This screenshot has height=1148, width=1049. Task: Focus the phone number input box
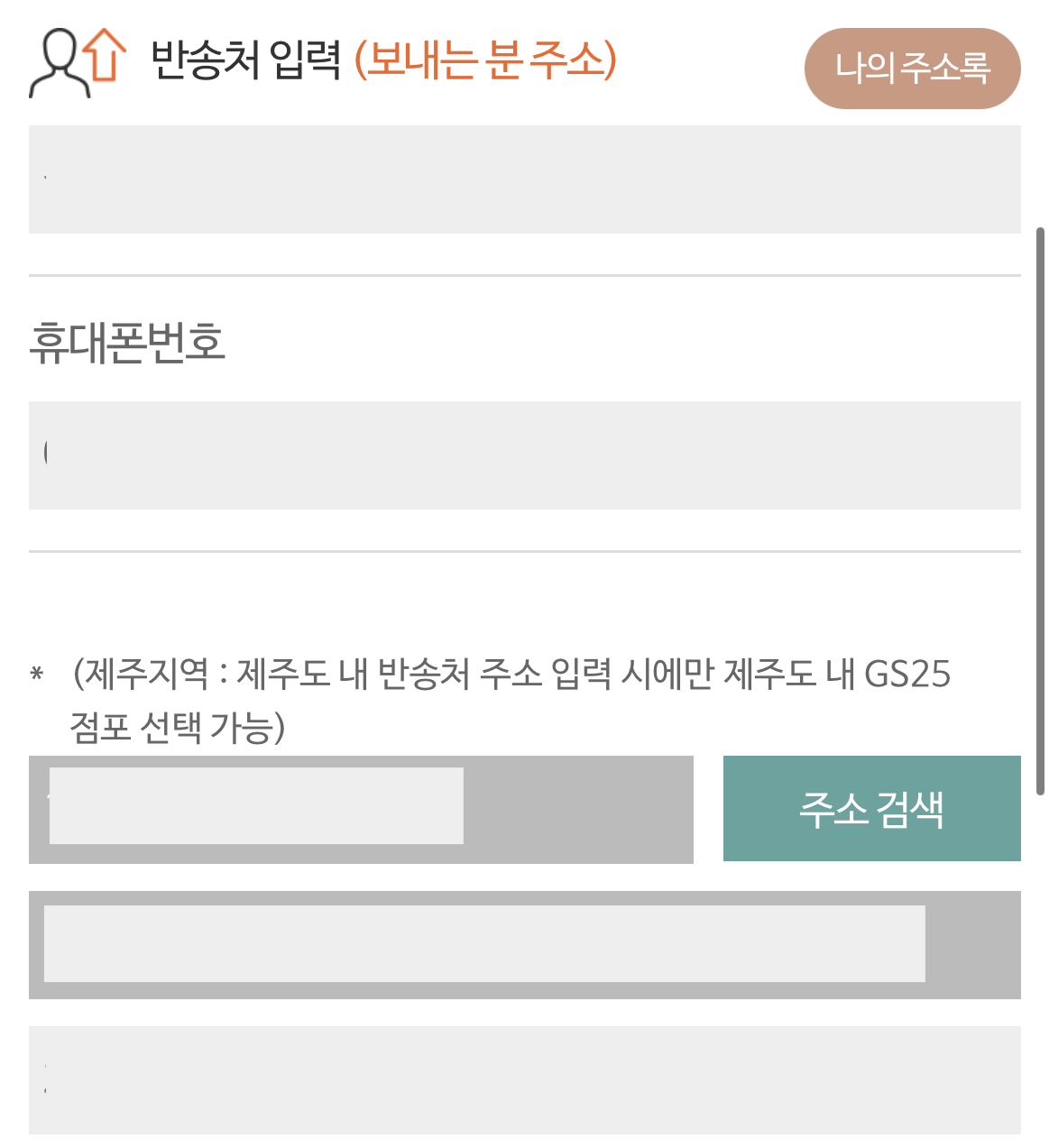[524, 453]
